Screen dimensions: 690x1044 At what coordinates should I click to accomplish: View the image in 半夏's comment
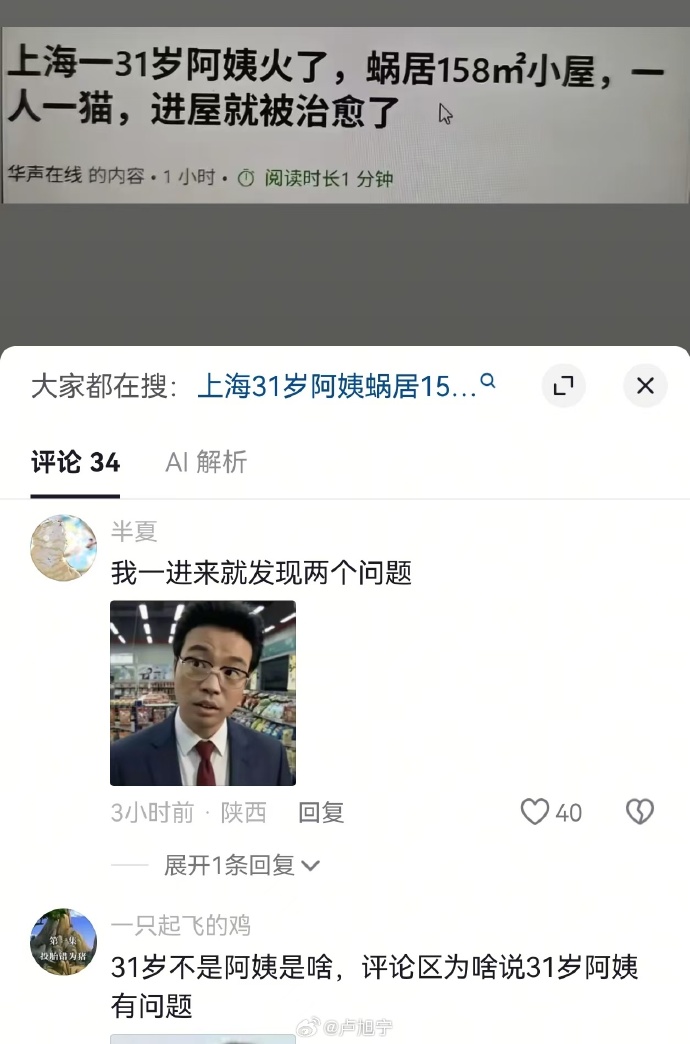(x=202, y=693)
